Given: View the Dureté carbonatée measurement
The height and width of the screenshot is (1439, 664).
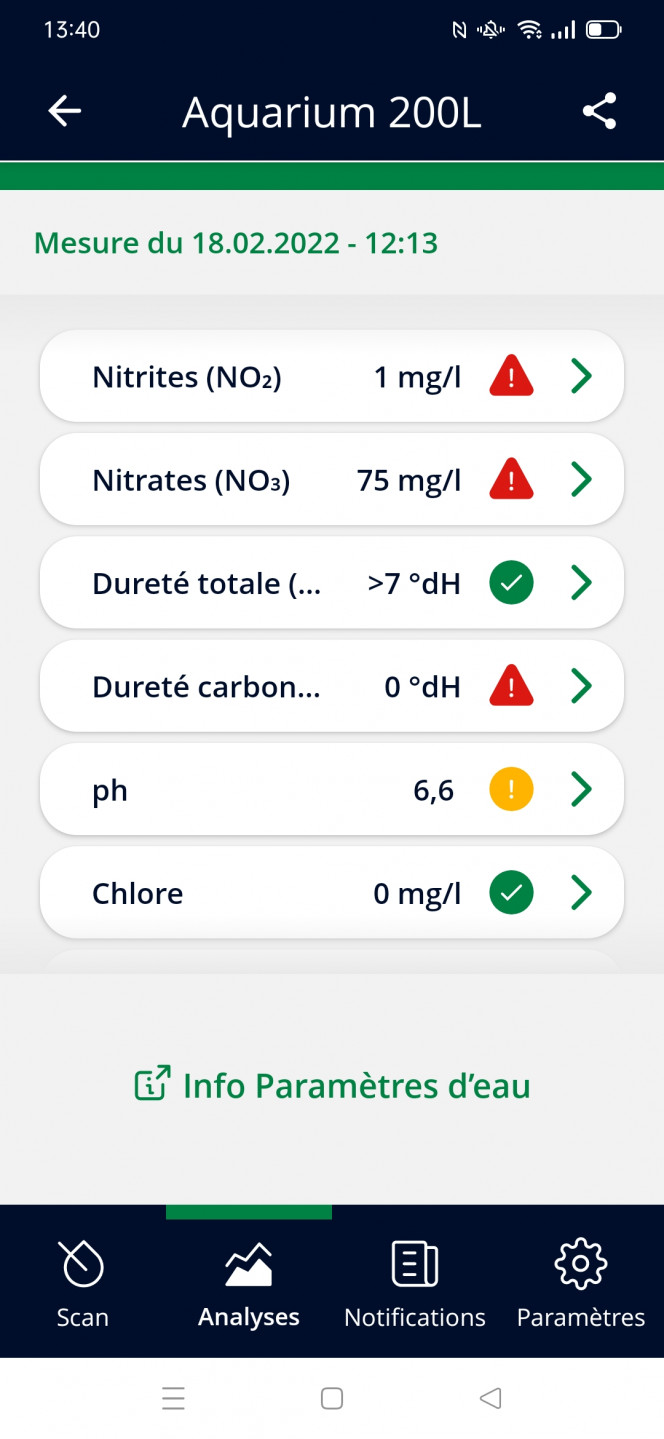Looking at the screenshot, I should (332, 687).
